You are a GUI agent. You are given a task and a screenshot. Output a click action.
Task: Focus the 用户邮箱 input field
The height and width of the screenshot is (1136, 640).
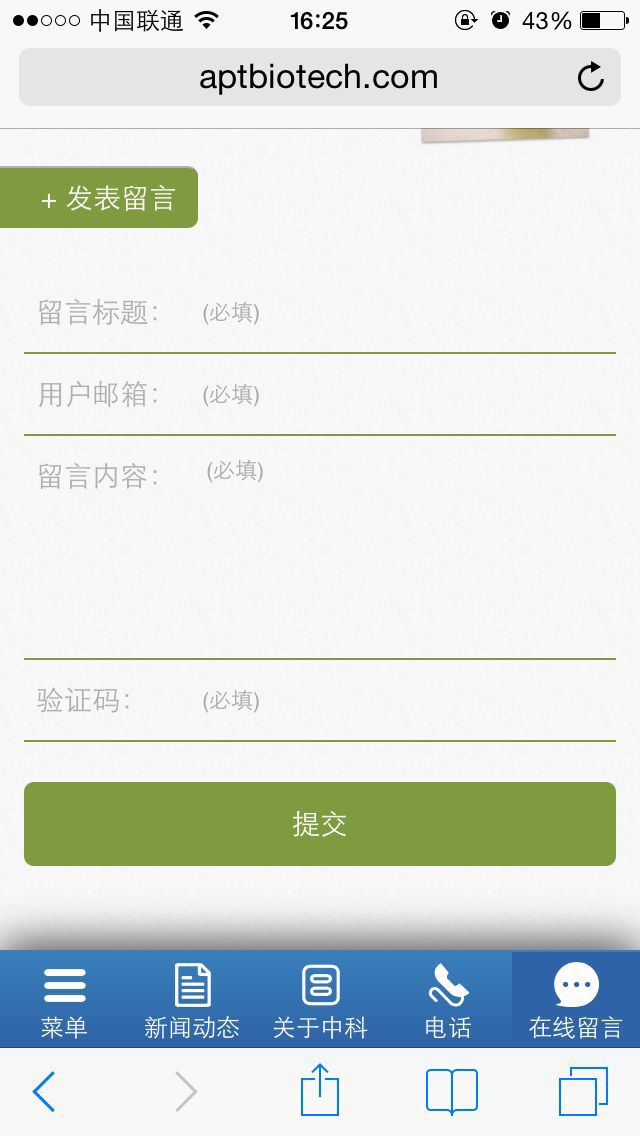[400, 396]
